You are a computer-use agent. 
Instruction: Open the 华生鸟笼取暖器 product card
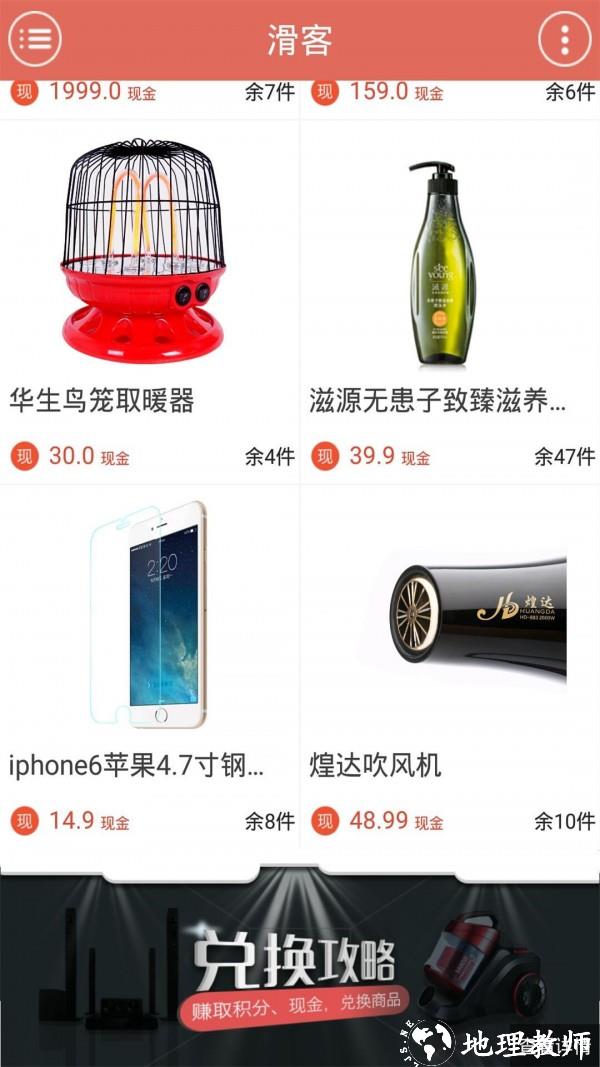[x=149, y=300]
